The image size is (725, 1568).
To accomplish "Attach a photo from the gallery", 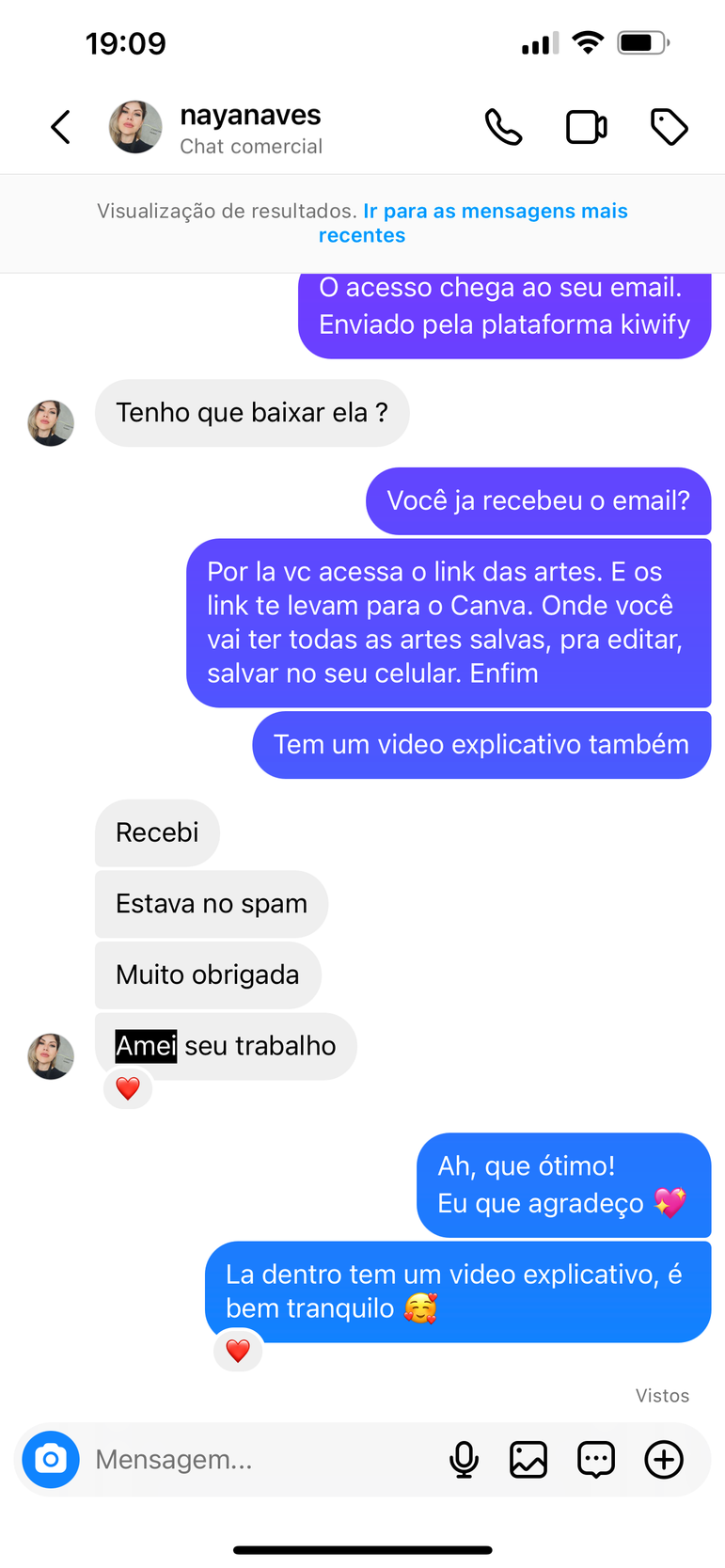I will pos(528,1459).
